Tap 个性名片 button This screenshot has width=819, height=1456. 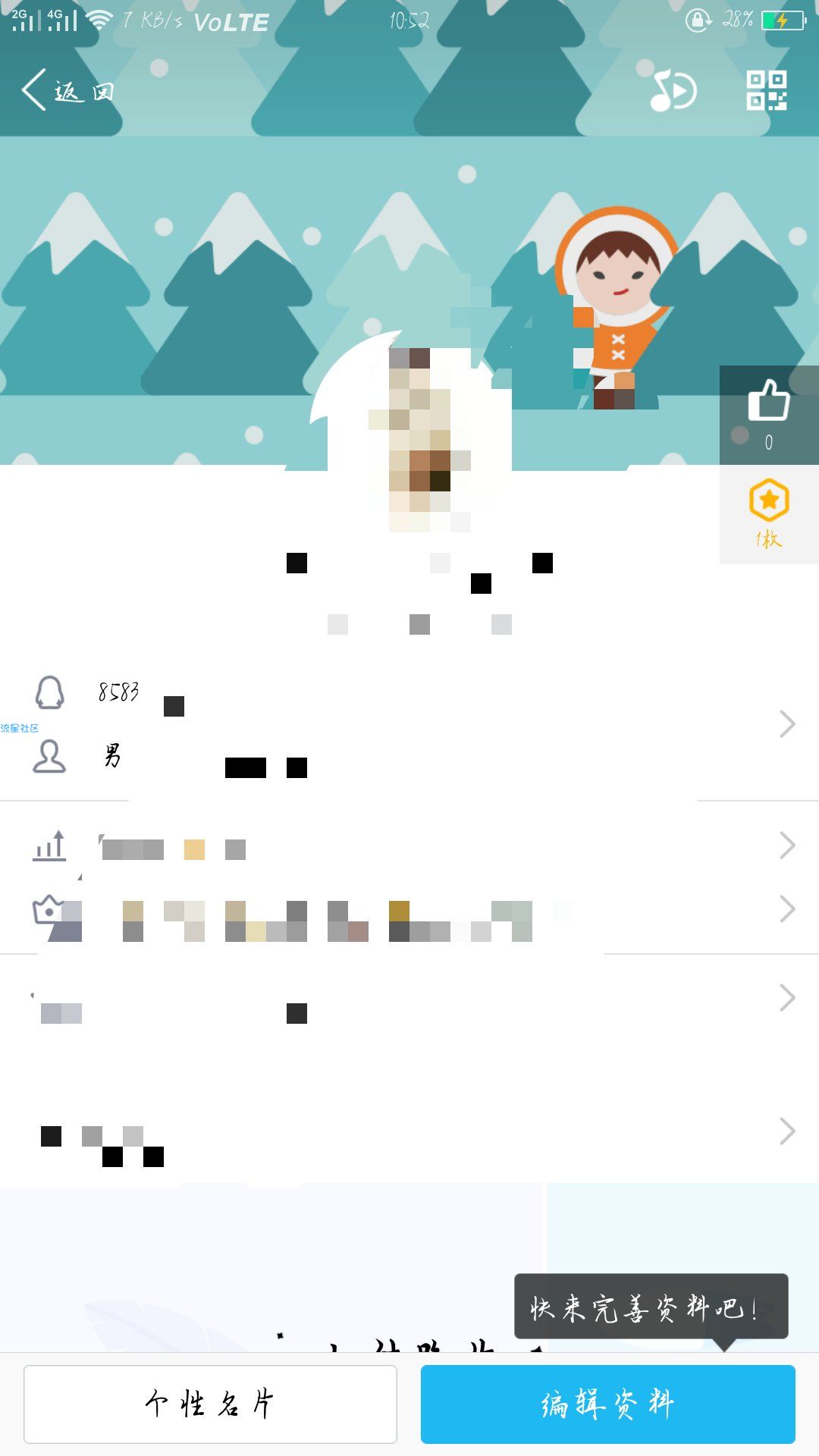pyautogui.click(x=210, y=1404)
